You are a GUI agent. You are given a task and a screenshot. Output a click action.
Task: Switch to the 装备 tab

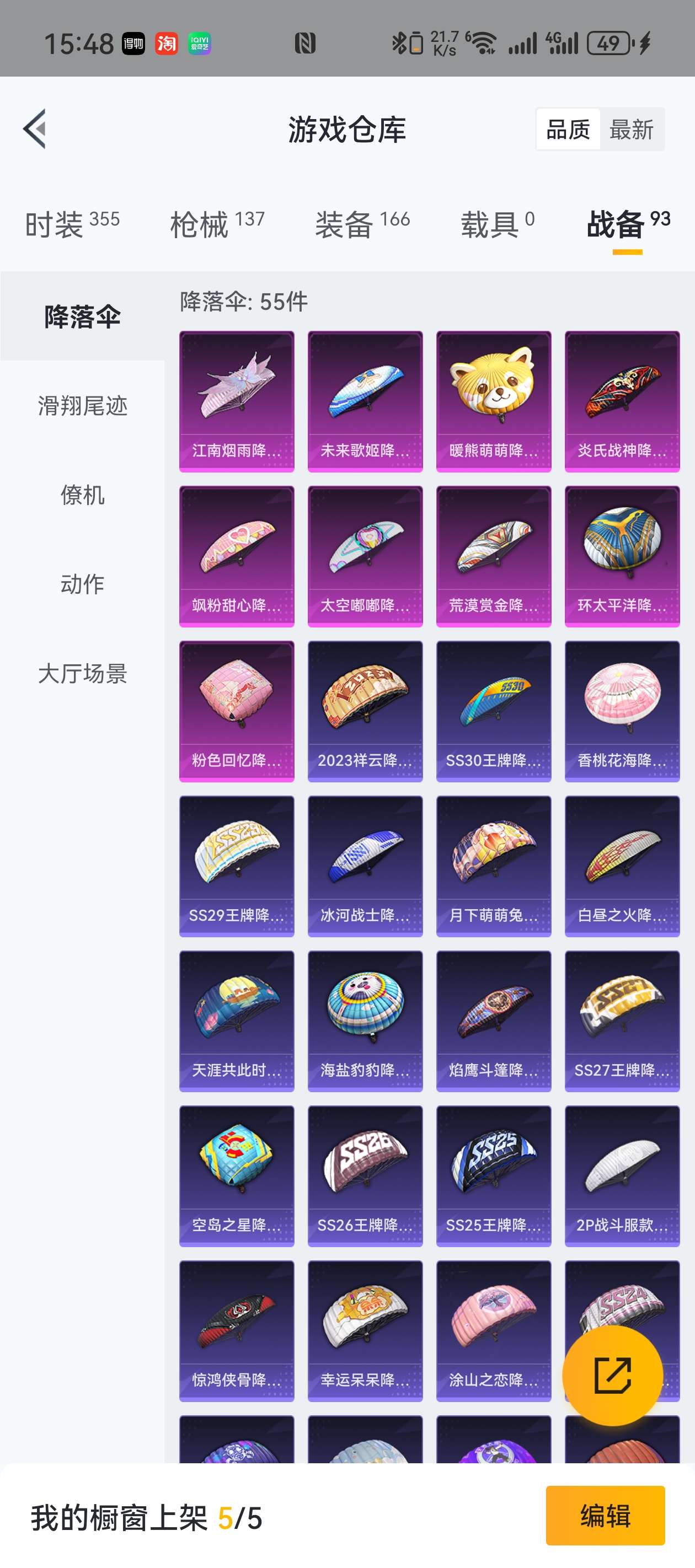(x=362, y=224)
